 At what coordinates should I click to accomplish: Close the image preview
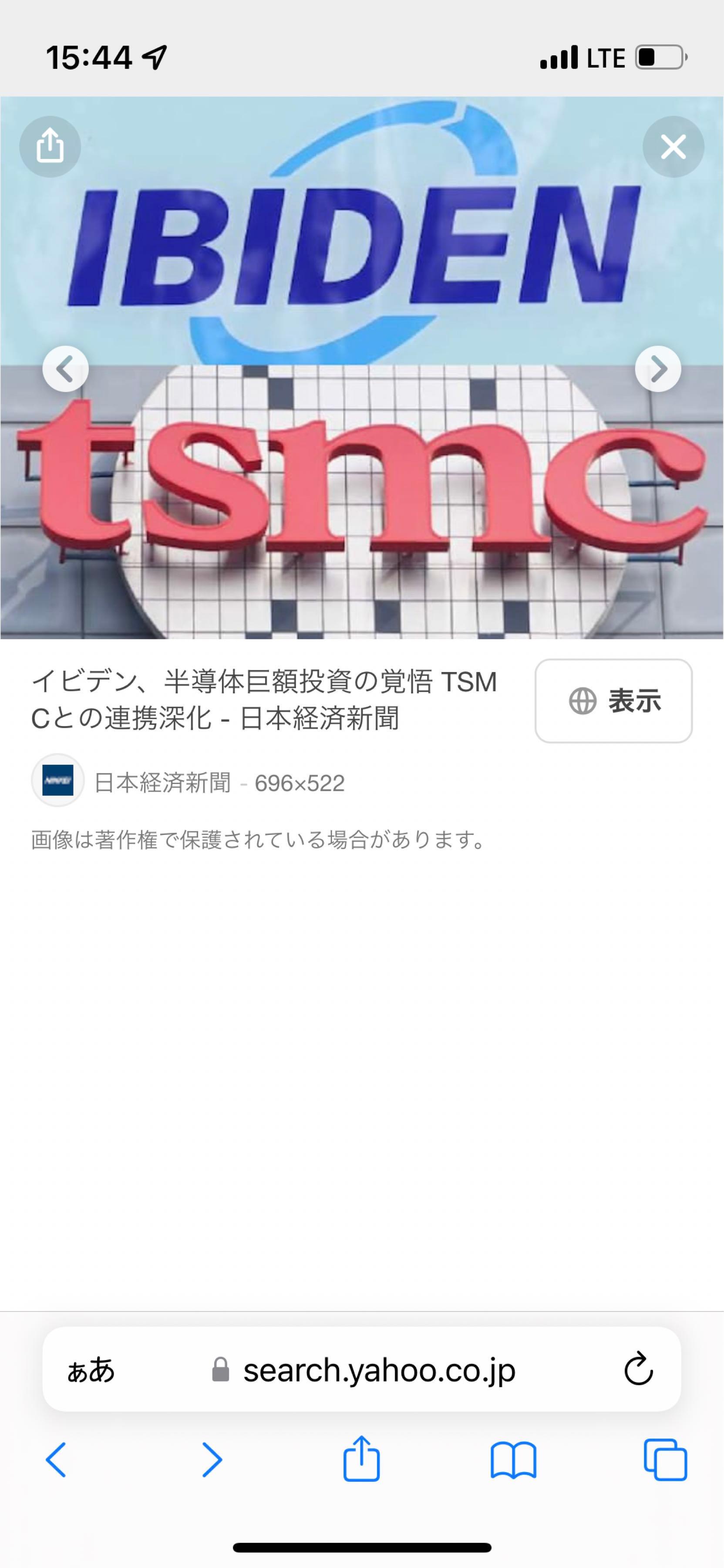coord(673,147)
